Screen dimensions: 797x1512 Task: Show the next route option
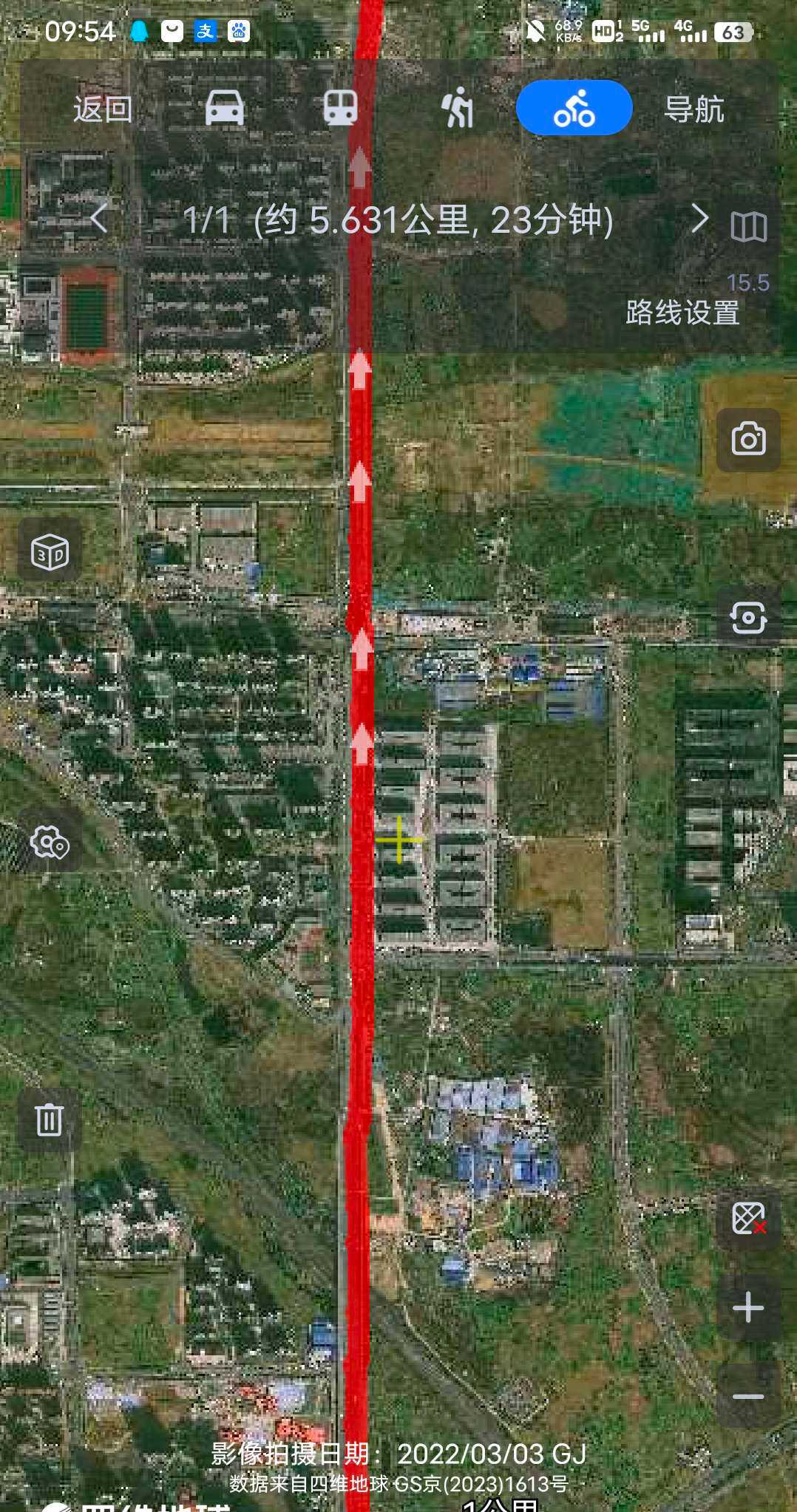tap(699, 219)
